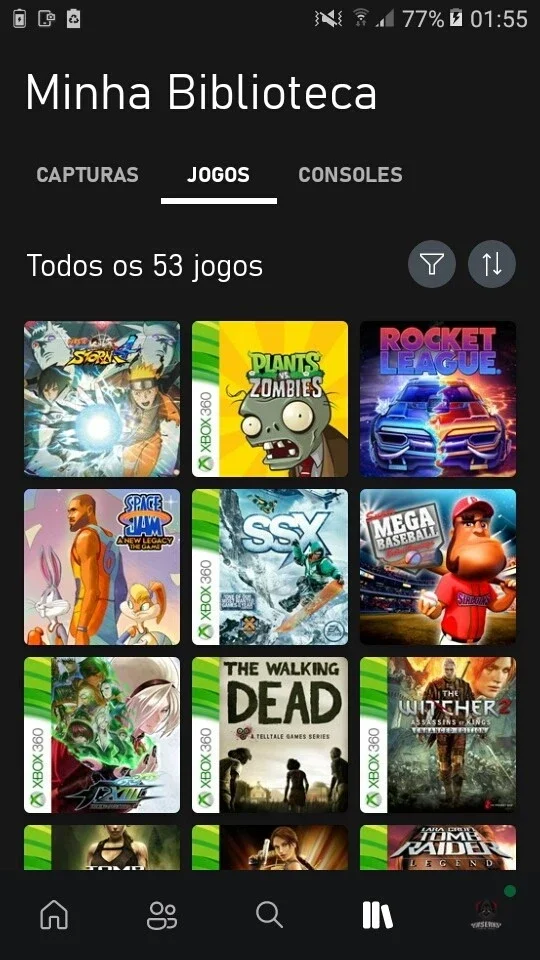Open the sort order options
This screenshot has width=540, height=960.
pyautogui.click(x=492, y=264)
